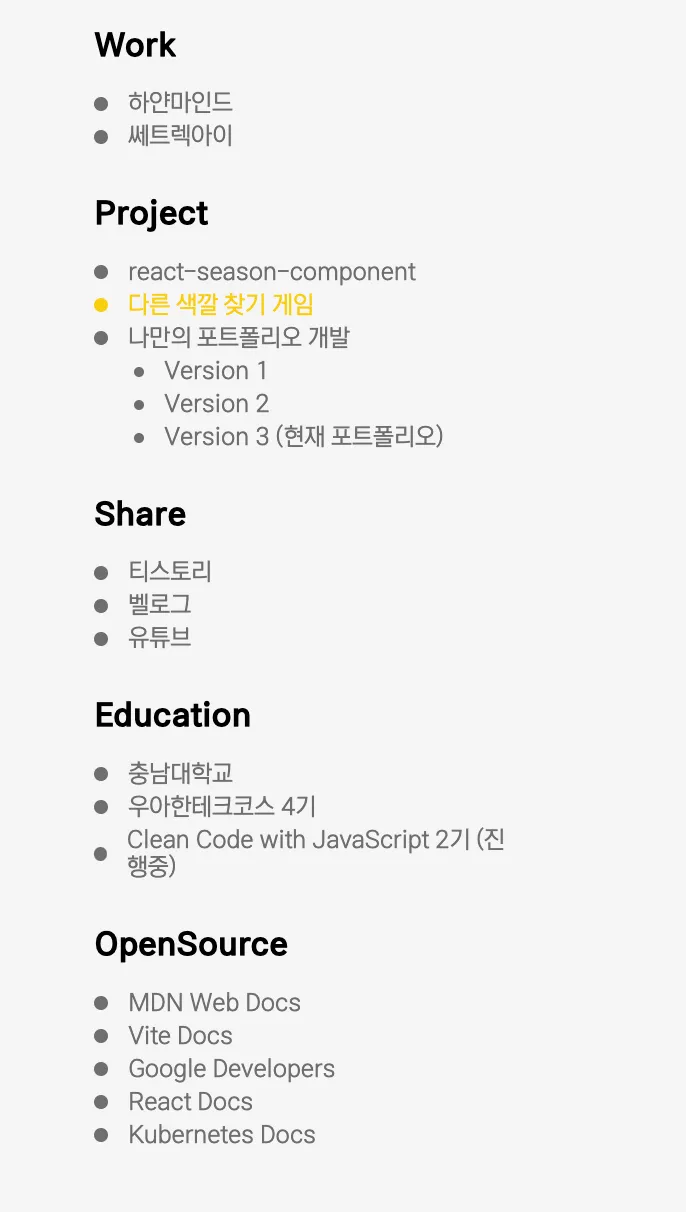Open the 유튜브 channel link
Image resolution: width=686 pixels, height=1212 pixels.
(160, 638)
